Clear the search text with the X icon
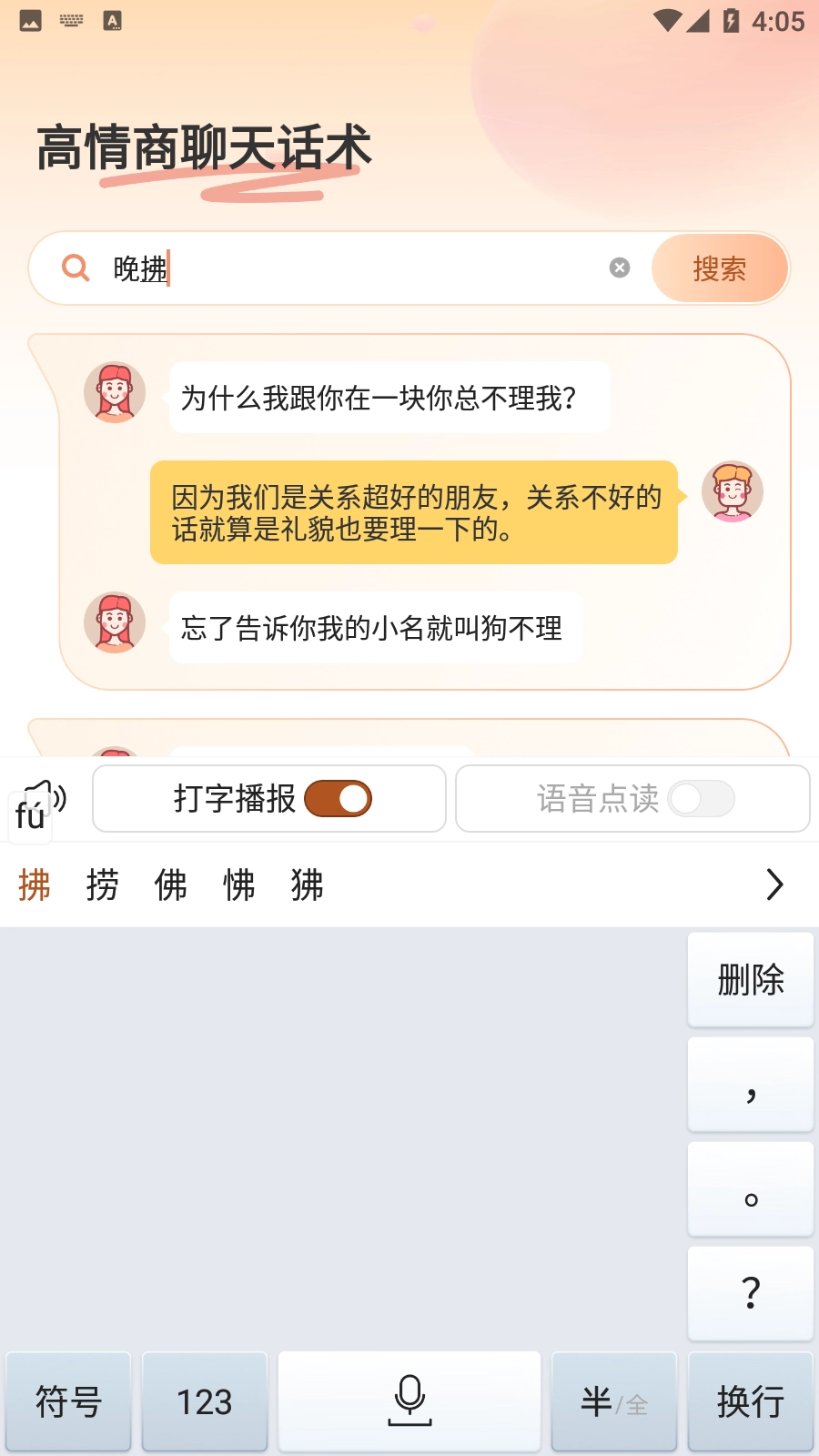The image size is (819, 1456). click(620, 268)
